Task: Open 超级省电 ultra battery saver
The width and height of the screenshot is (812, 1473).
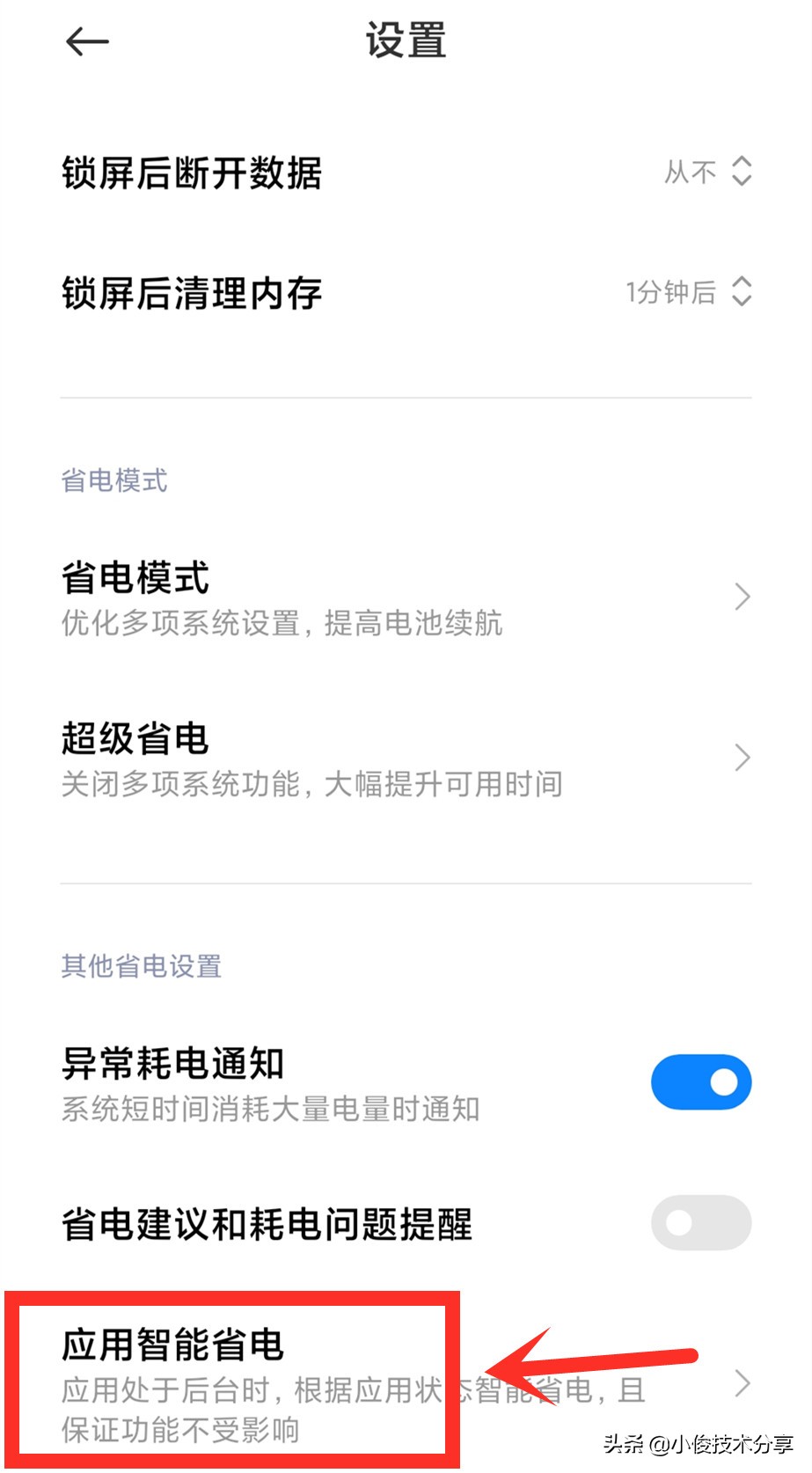Action: click(x=264, y=758)
